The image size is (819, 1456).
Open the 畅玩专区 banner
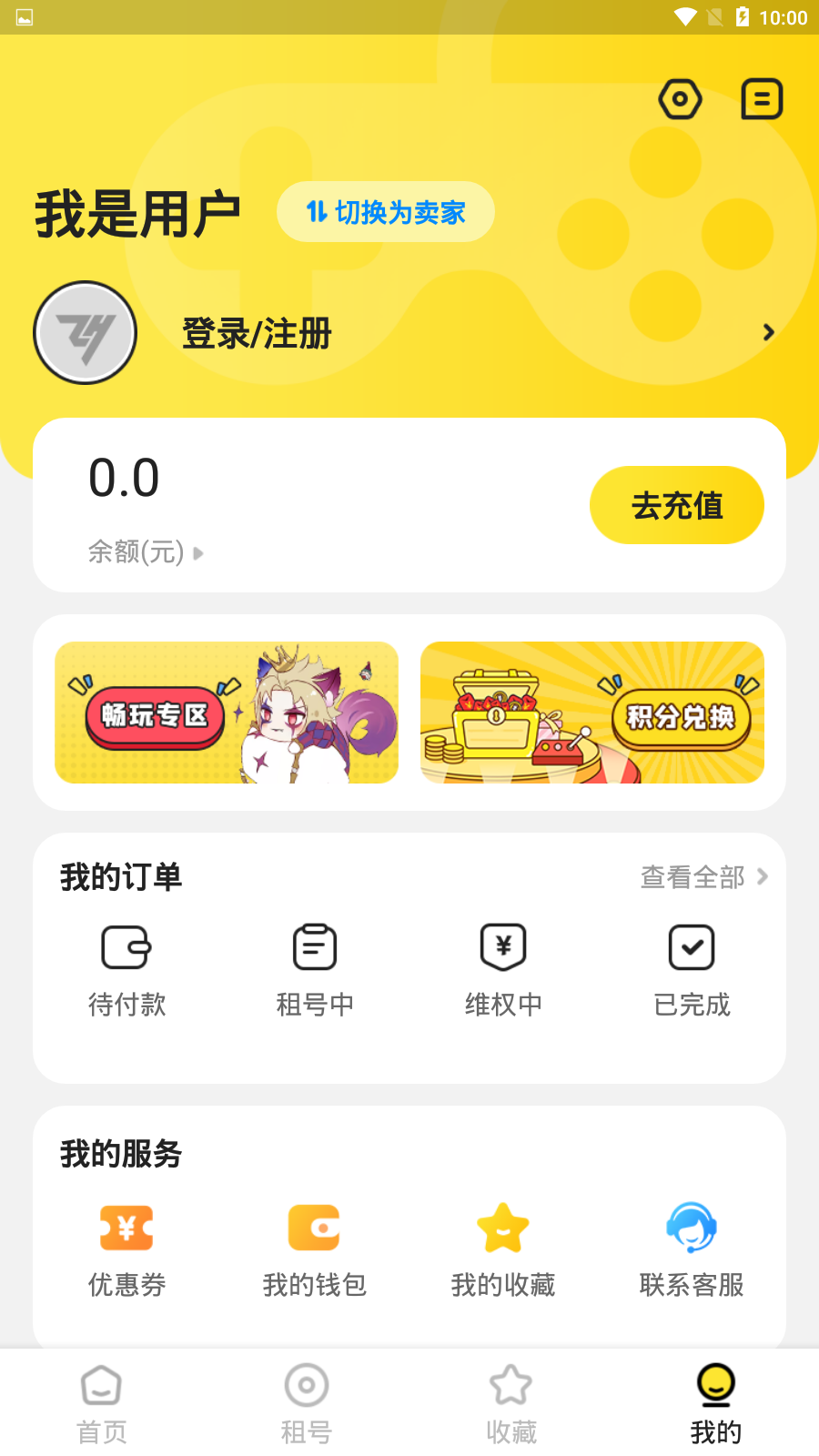227,713
